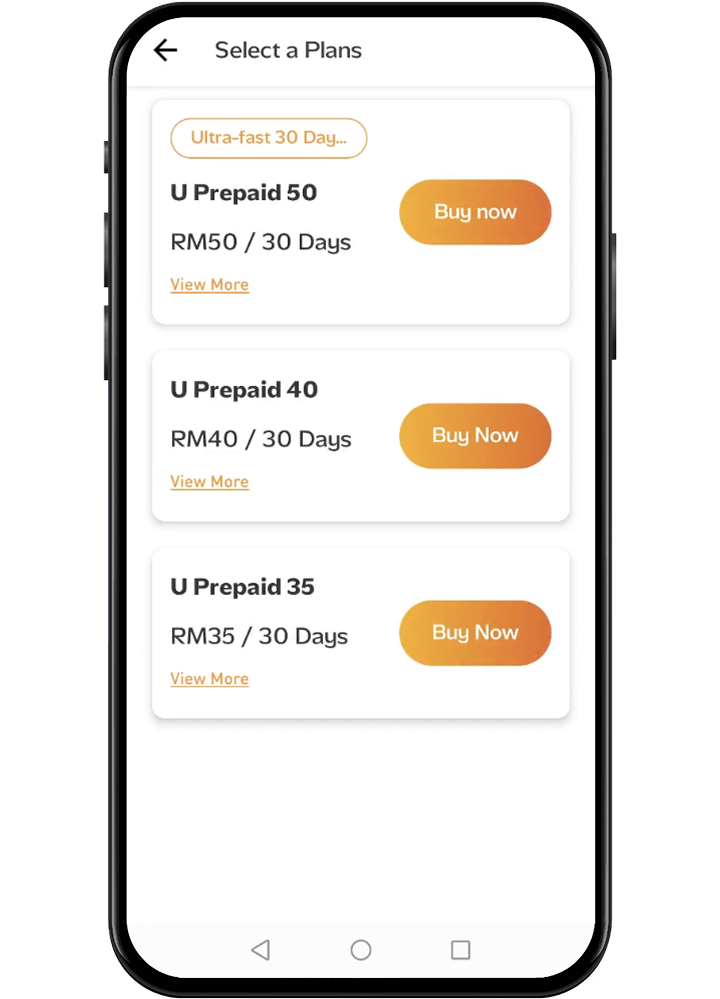Buy the U Prepaid 35 plan
720x999 pixels.
475,633
